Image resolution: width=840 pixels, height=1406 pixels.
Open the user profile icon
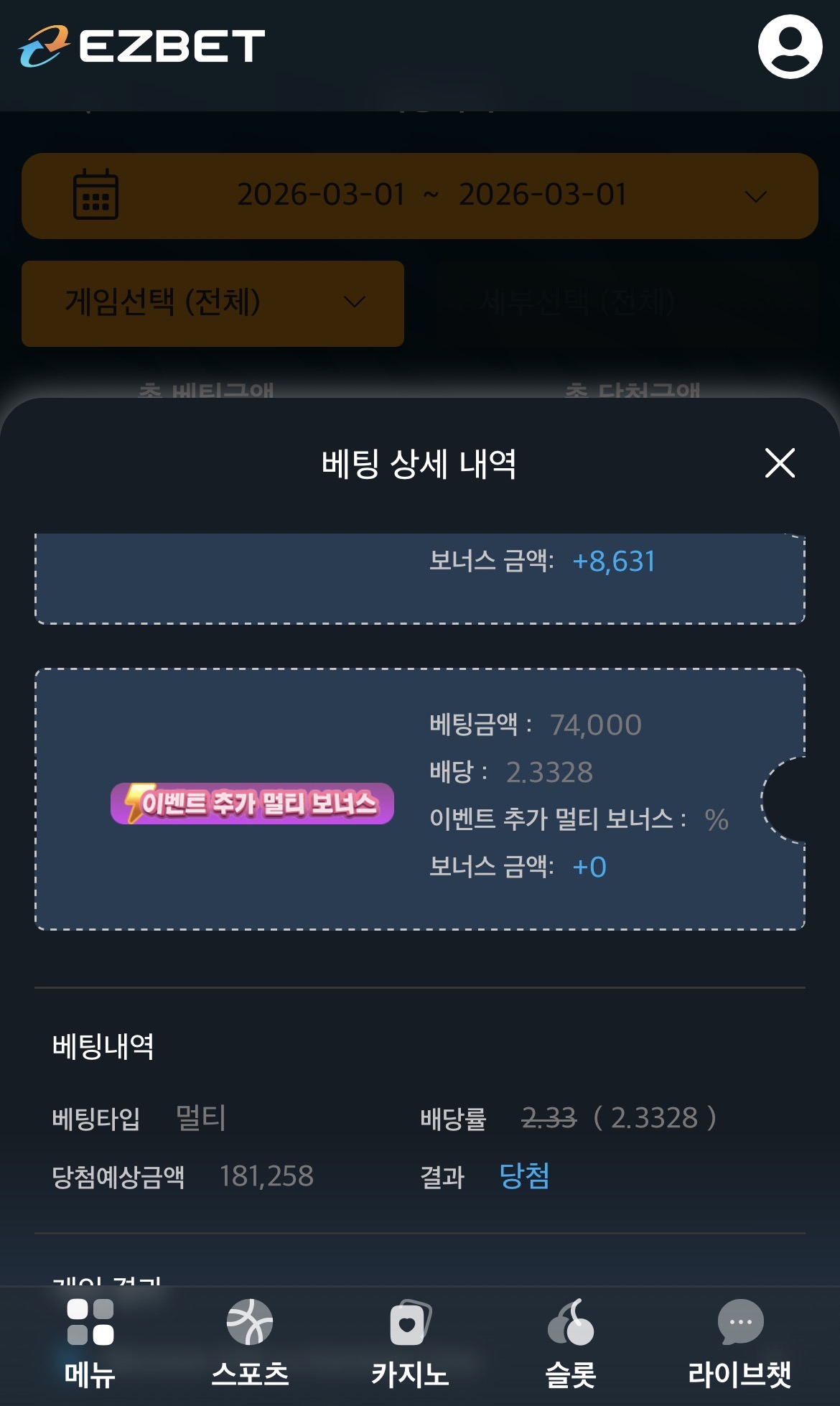pos(790,47)
